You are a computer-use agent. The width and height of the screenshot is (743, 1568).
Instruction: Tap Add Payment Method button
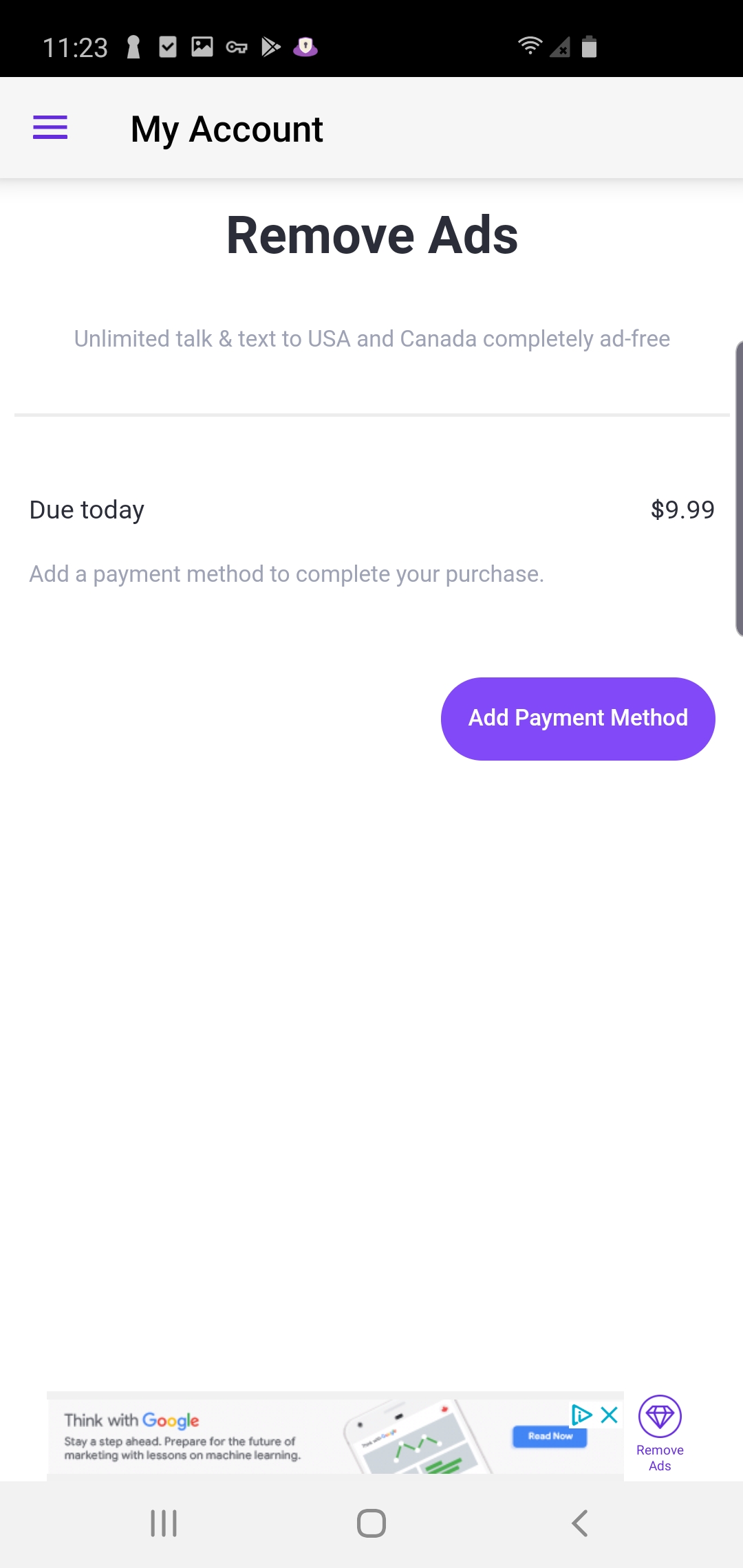(x=578, y=719)
